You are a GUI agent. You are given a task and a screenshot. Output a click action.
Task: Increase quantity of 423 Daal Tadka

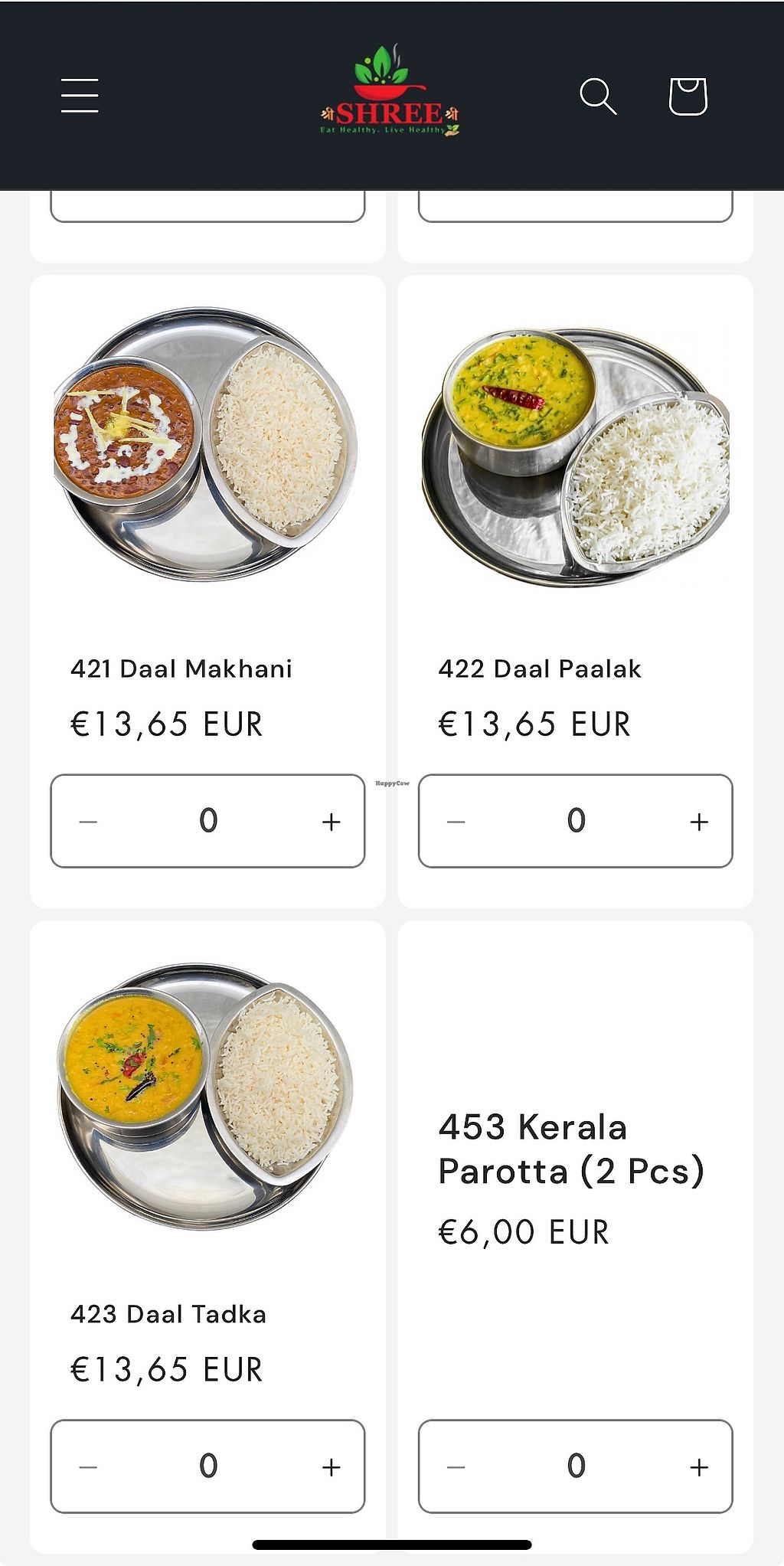coord(331,1467)
